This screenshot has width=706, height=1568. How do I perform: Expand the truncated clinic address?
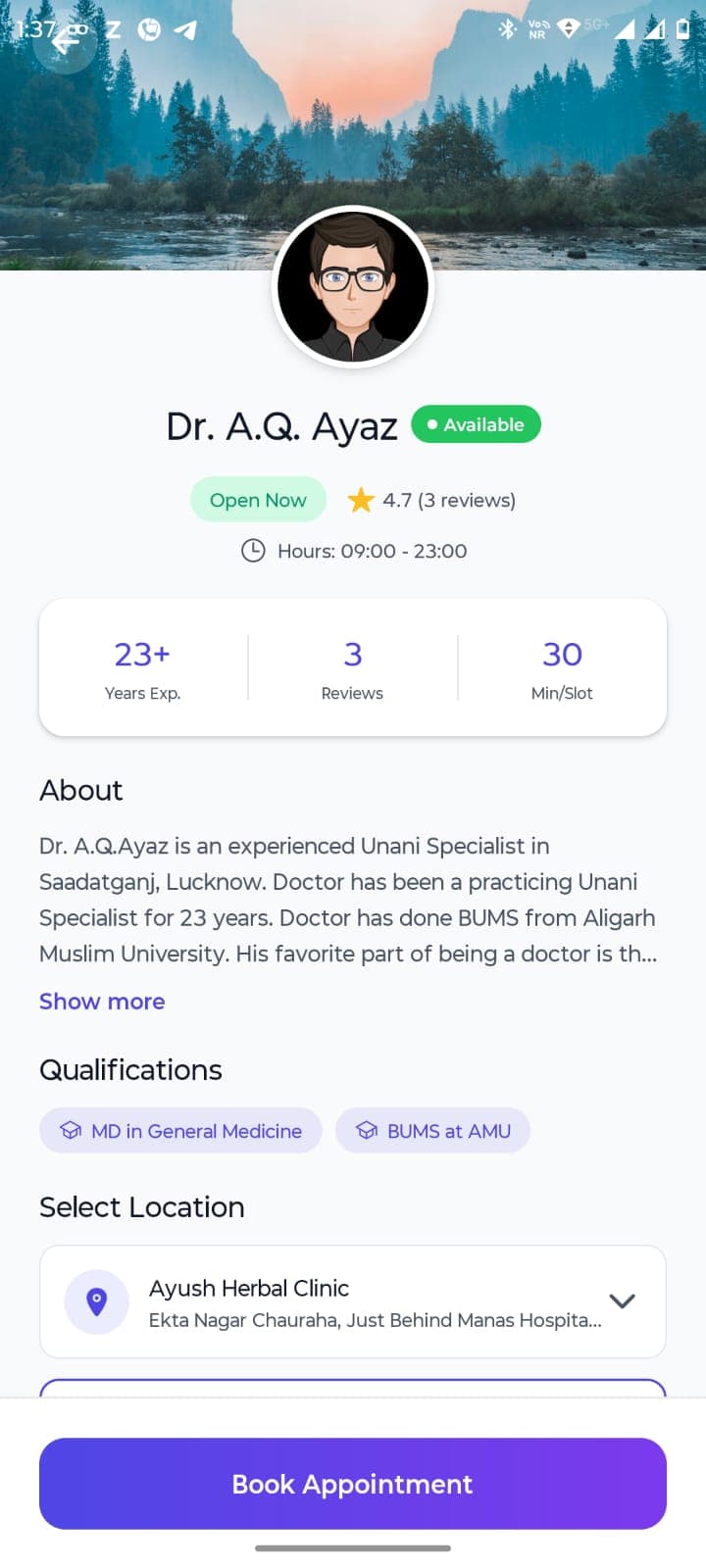coord(373,1320)
